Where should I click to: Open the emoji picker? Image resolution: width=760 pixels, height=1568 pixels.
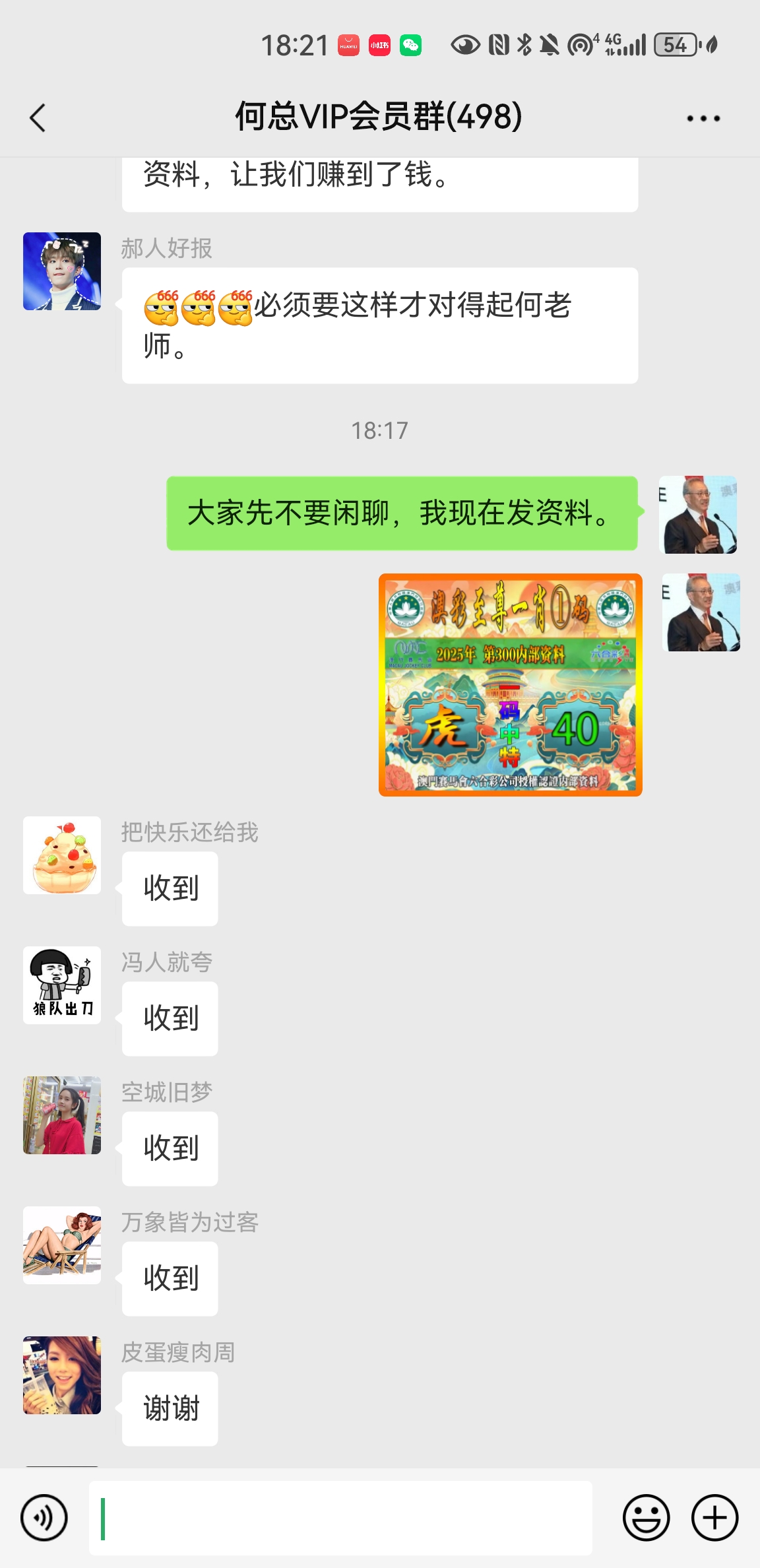point(647,1516)
